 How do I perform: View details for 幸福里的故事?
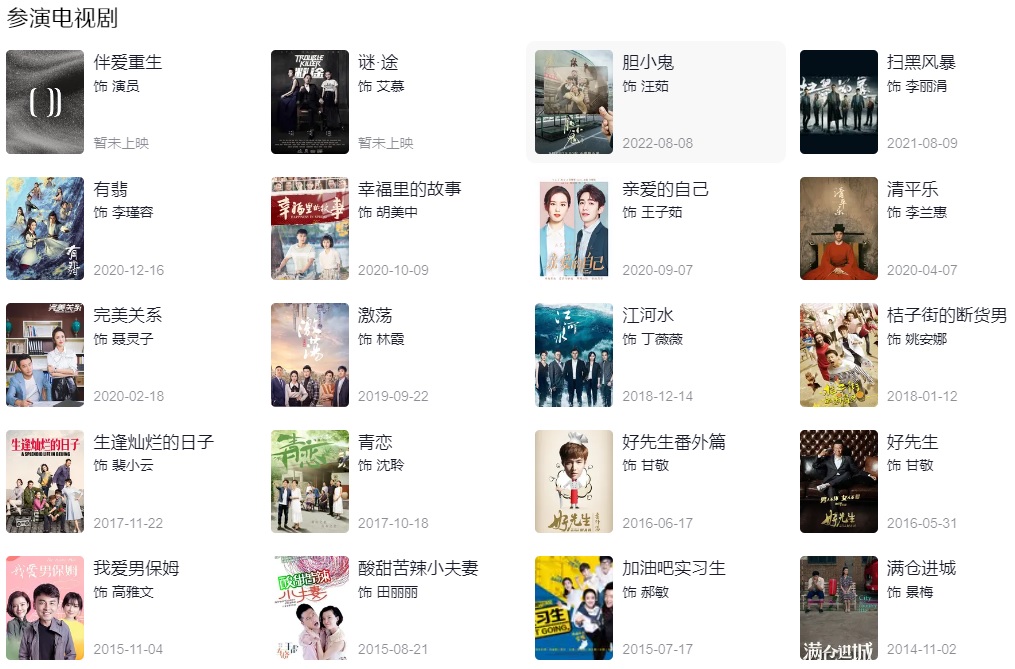[x=409, y=189]
